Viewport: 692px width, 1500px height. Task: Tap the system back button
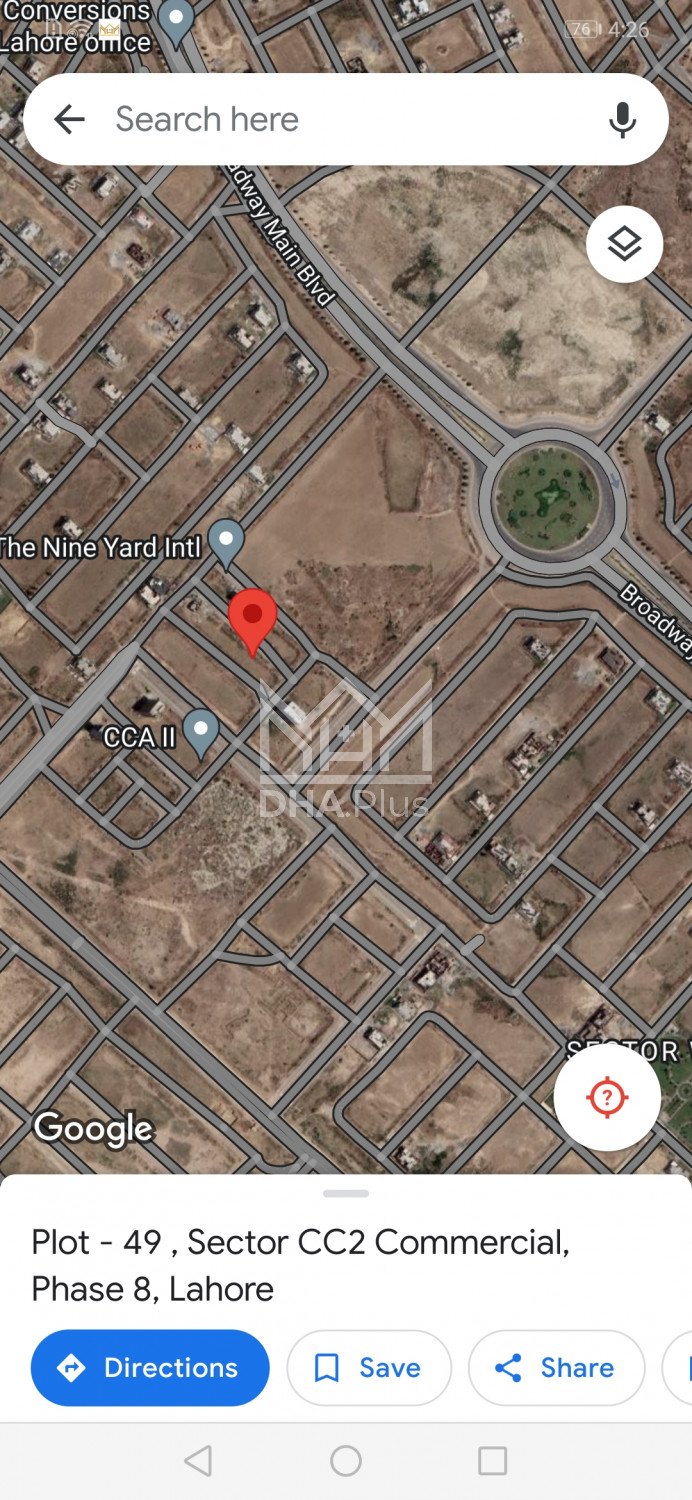[198, 1461]
